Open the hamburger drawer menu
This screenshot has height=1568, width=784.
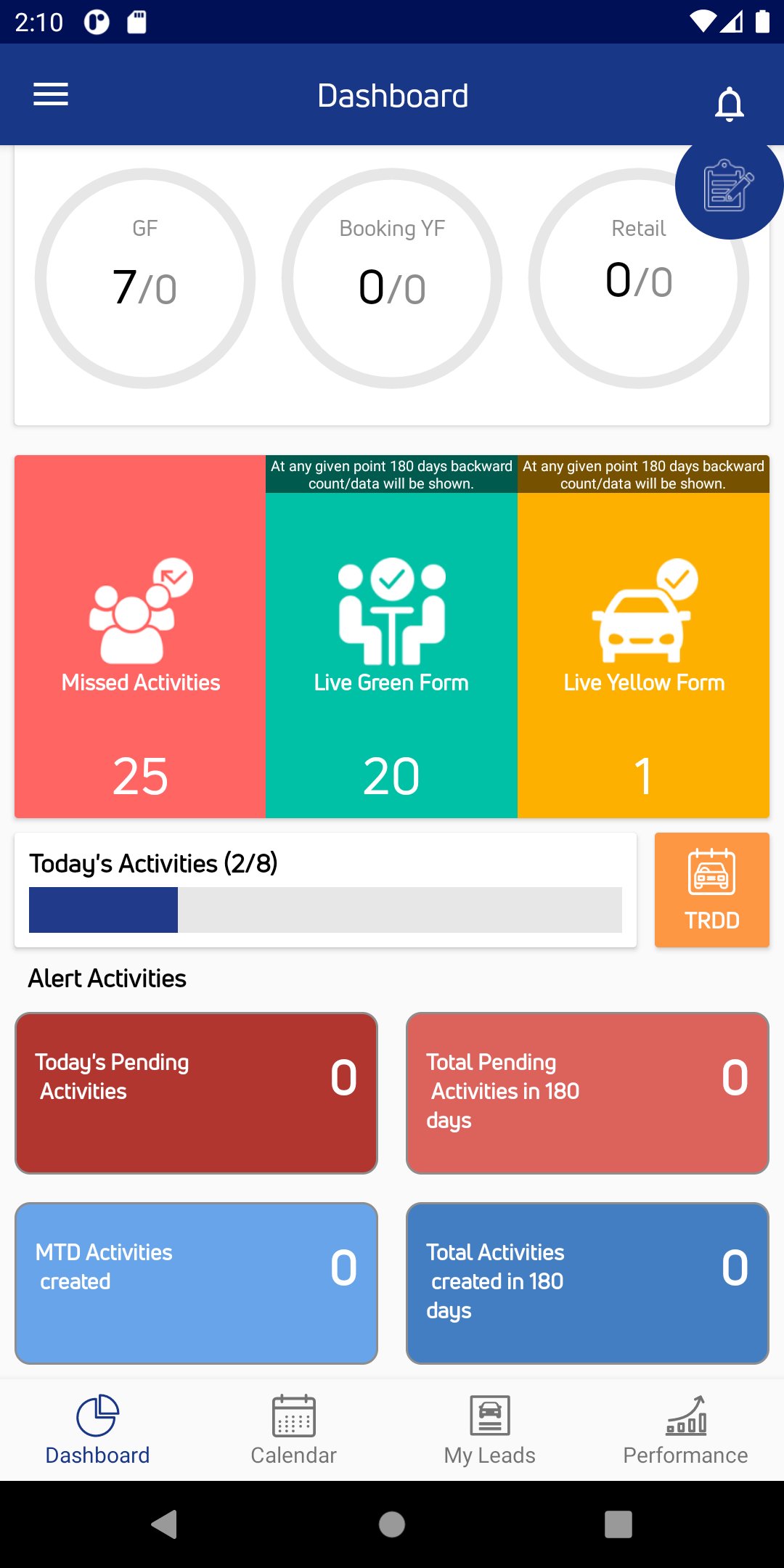pyautogui.click(x=51, y=94)
